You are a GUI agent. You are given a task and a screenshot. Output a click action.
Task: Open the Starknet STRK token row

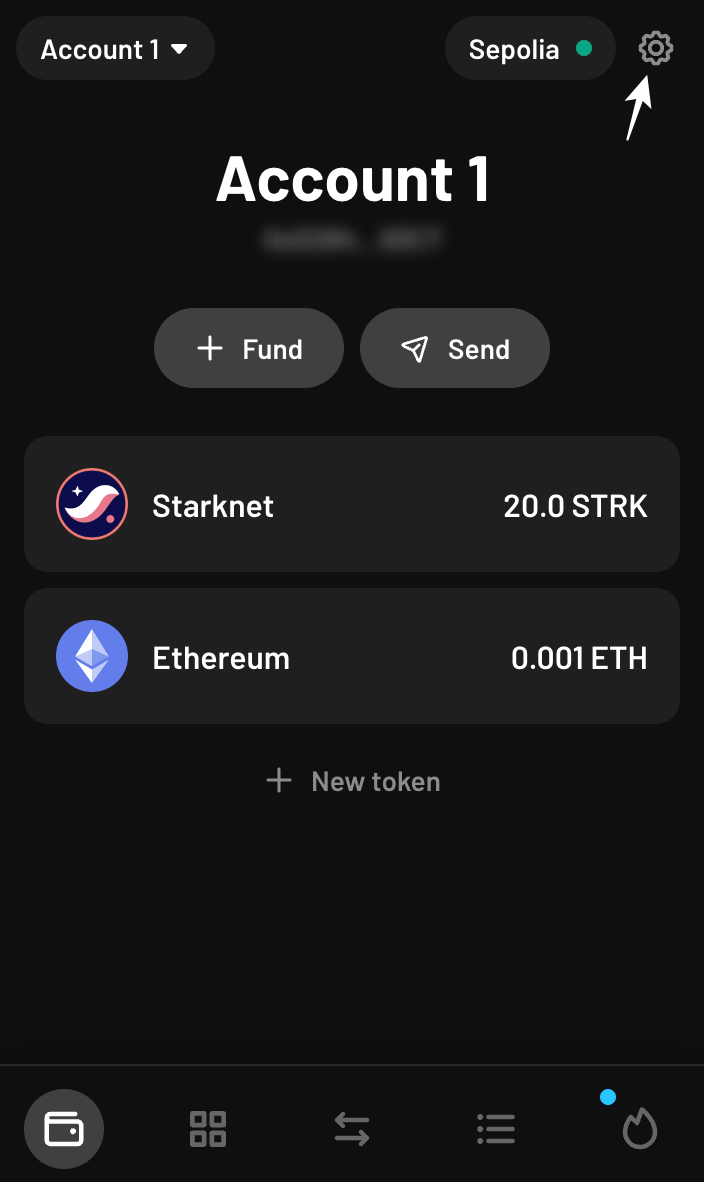352,505
